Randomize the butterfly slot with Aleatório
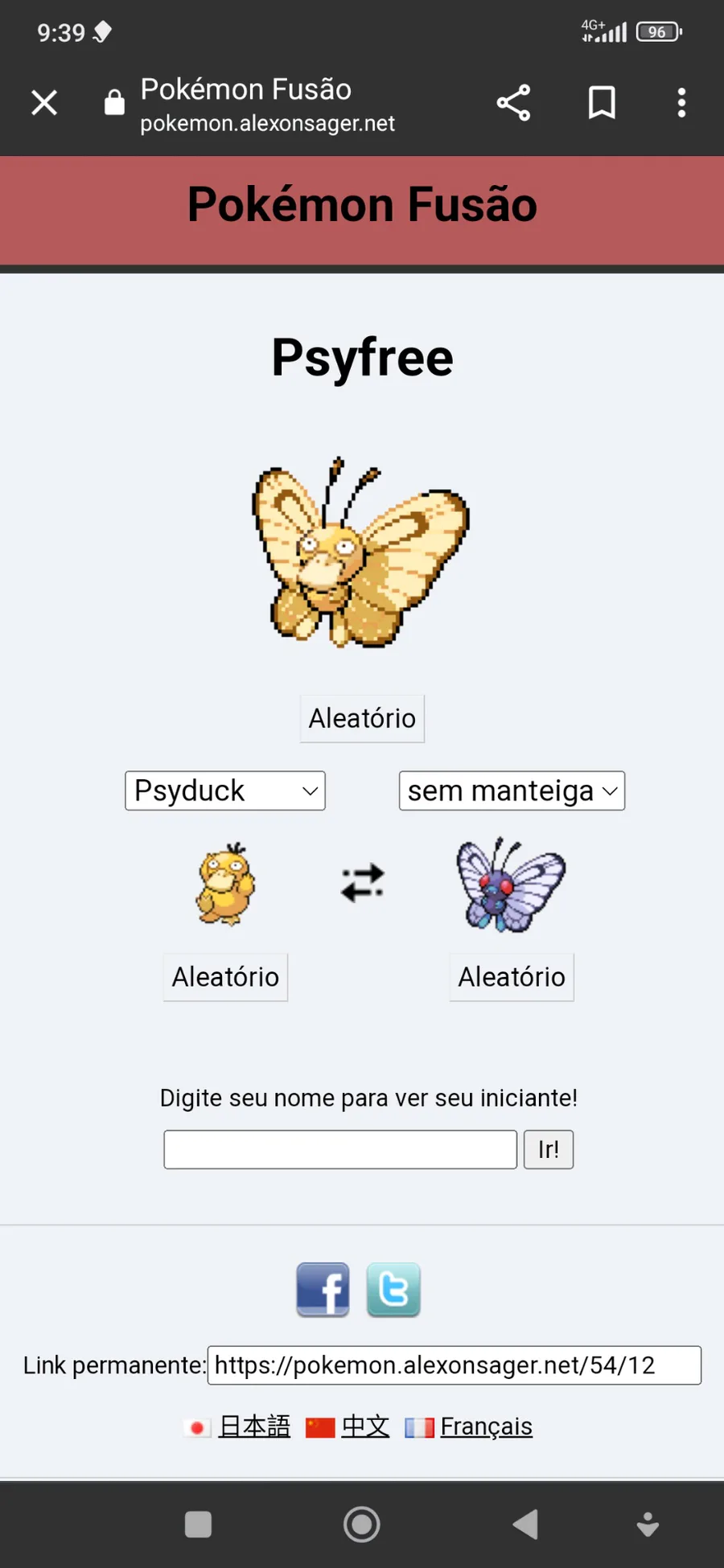This screenshot has width=724, height=1568. [x=512, y=977]
